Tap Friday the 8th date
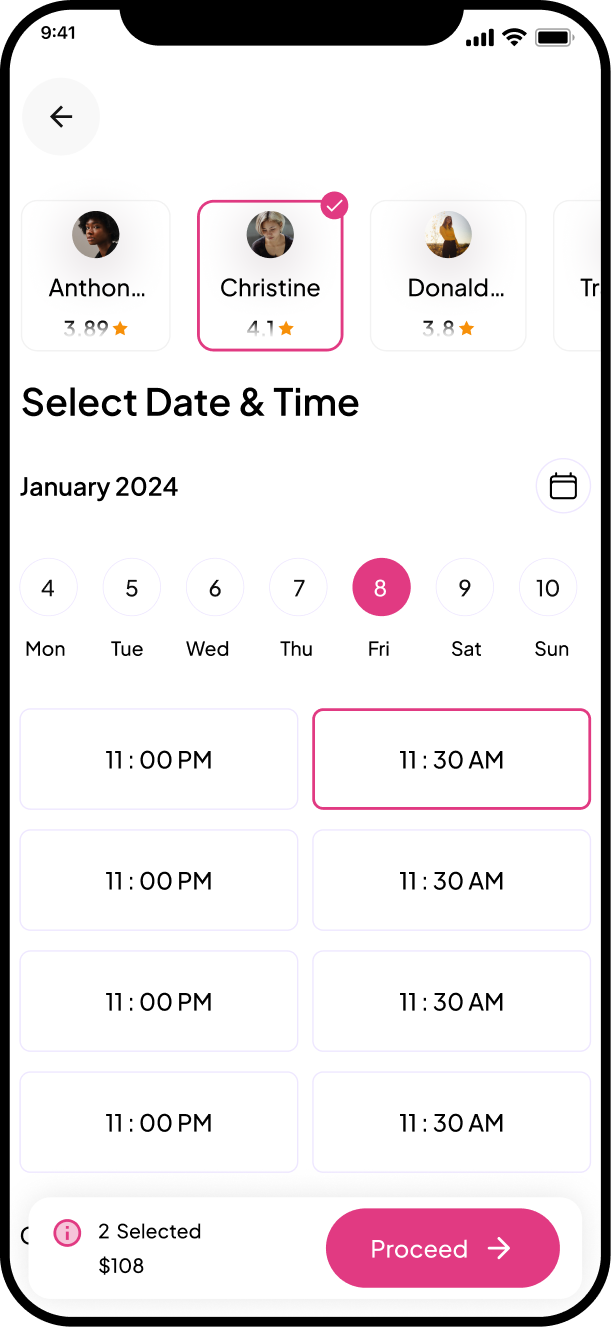This screenshot has width=611, height=1327. 381,588
